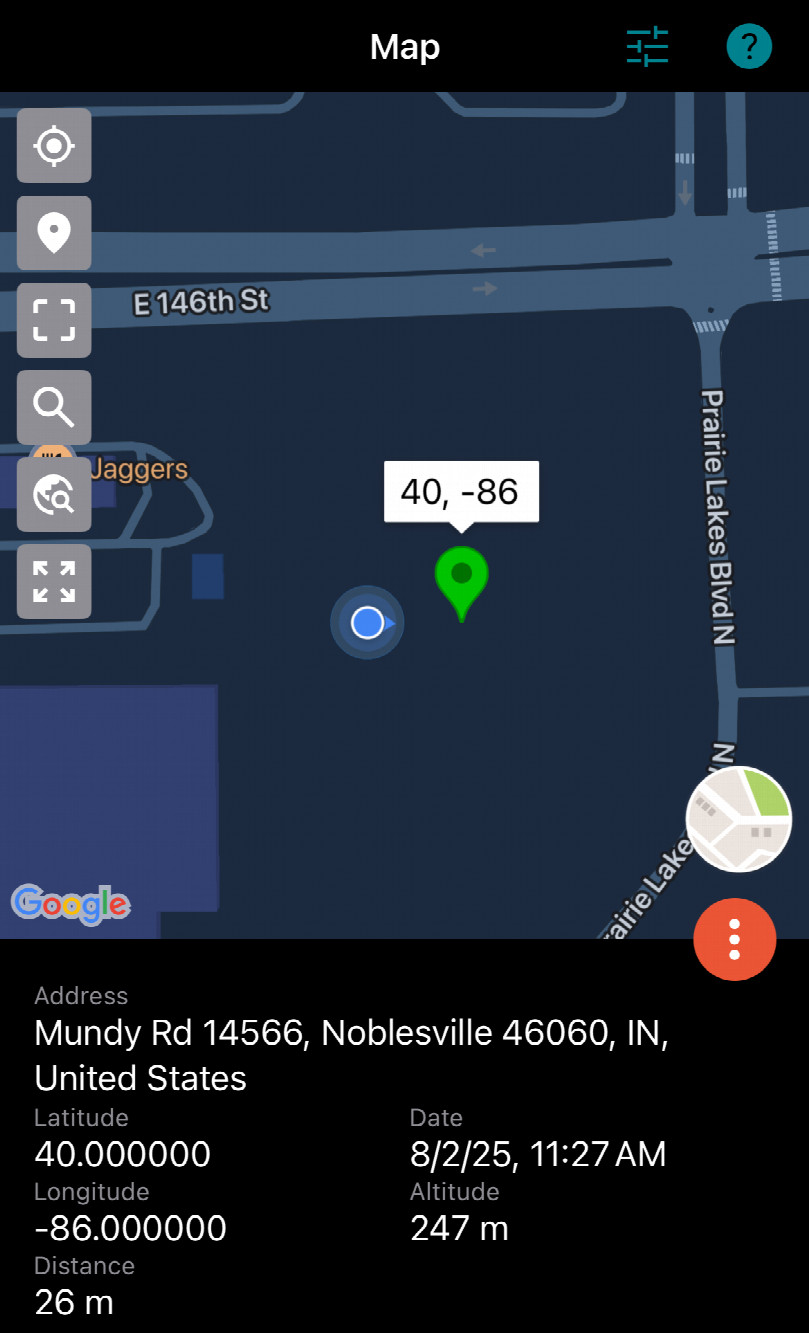This screenshot has width=809, height=1333.
Task: Click the frame-corners centering icon
Action: pyautogui.click(x=53, y=320)
